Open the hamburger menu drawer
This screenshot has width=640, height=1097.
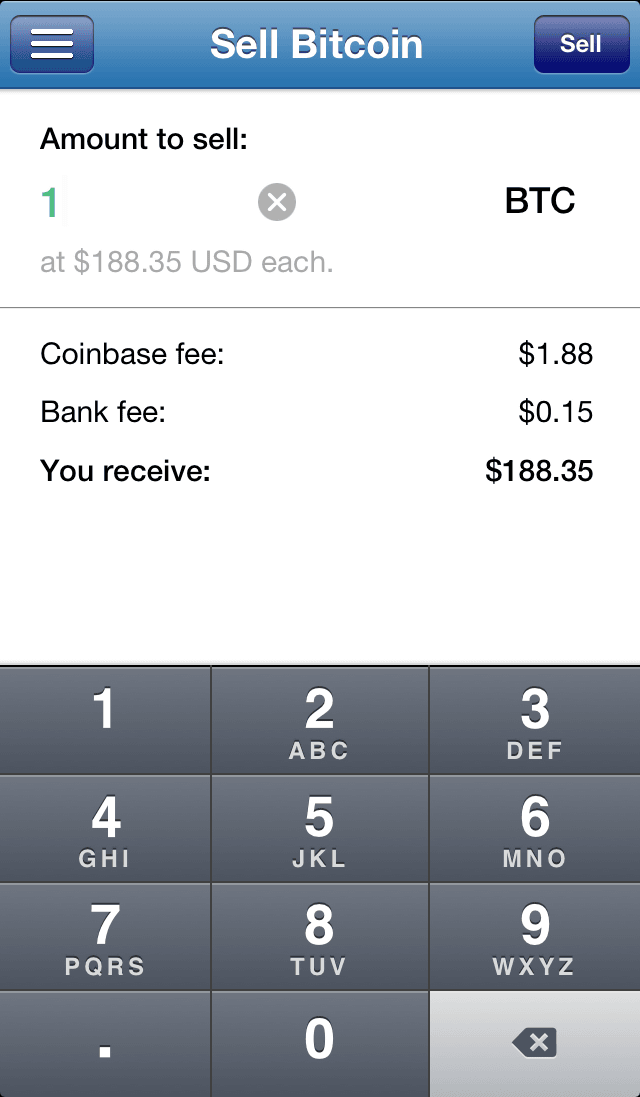point(52,44)
